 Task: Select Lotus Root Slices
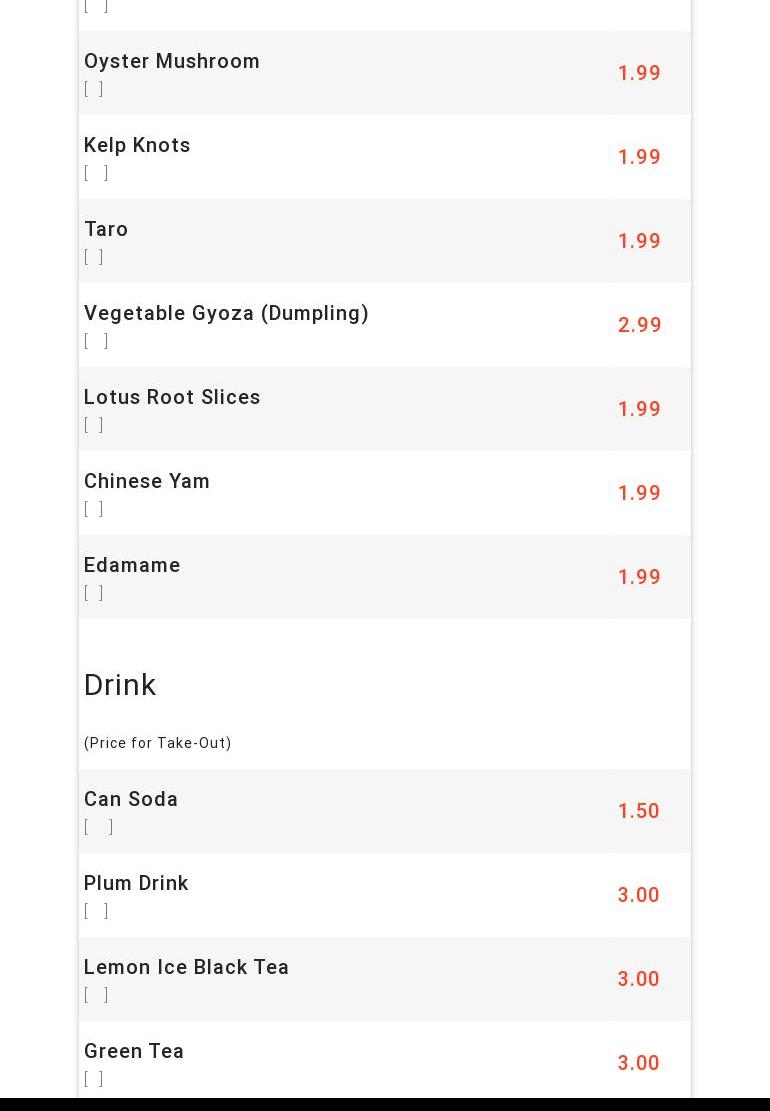[x=172, y=398]
